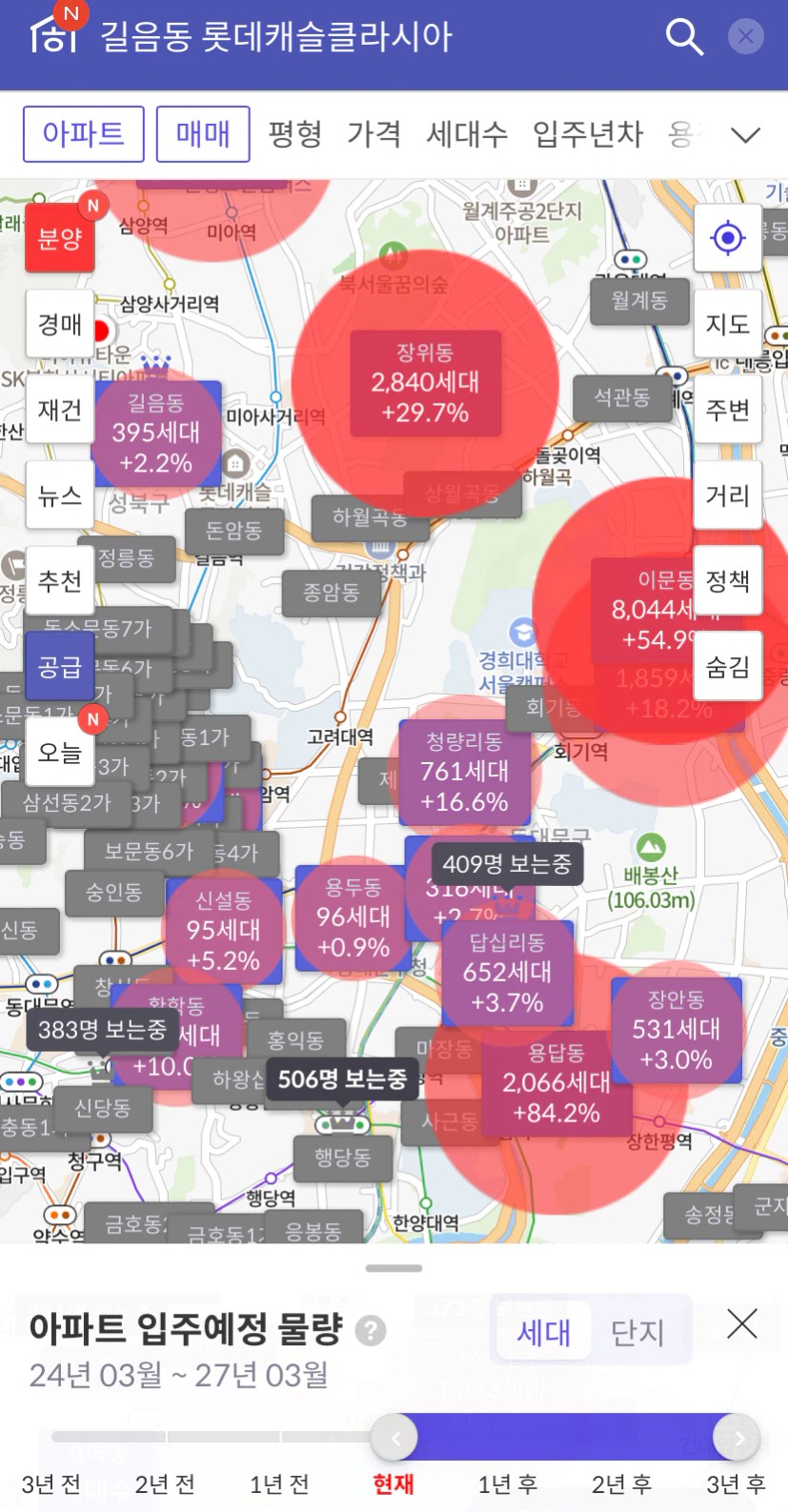Open the 재건 map layer
788x1512 pixels.
(60, 410)
